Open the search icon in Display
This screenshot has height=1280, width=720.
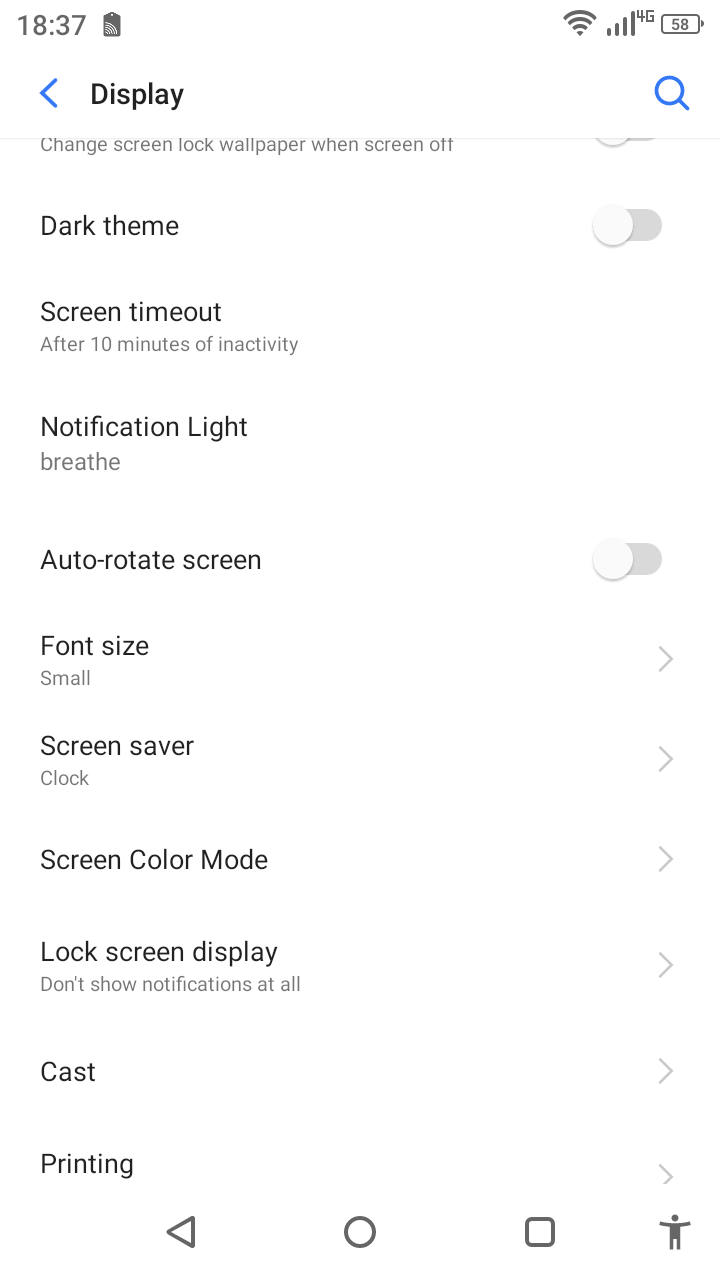(x=671, y=94)
